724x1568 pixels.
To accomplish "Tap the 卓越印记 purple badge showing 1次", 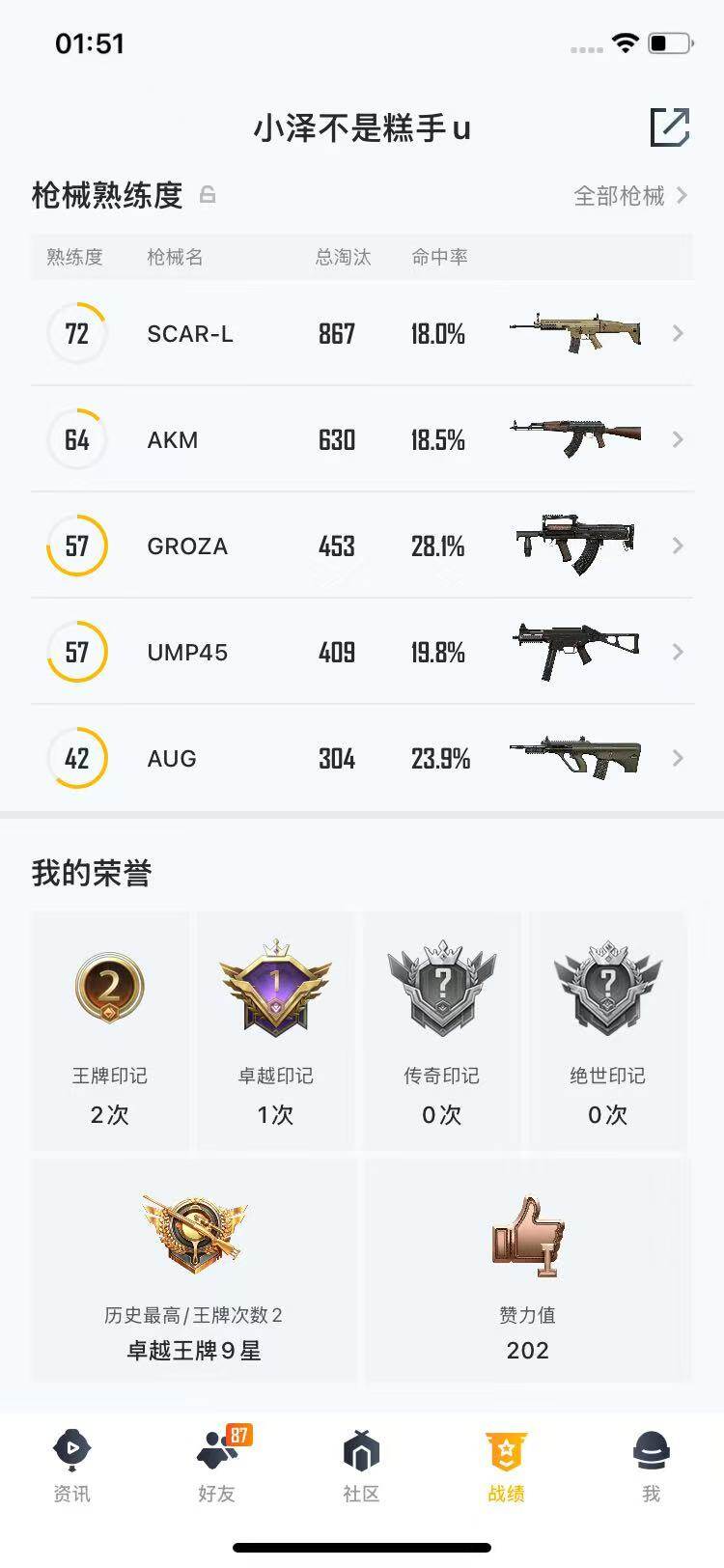I will click(275, 985).
